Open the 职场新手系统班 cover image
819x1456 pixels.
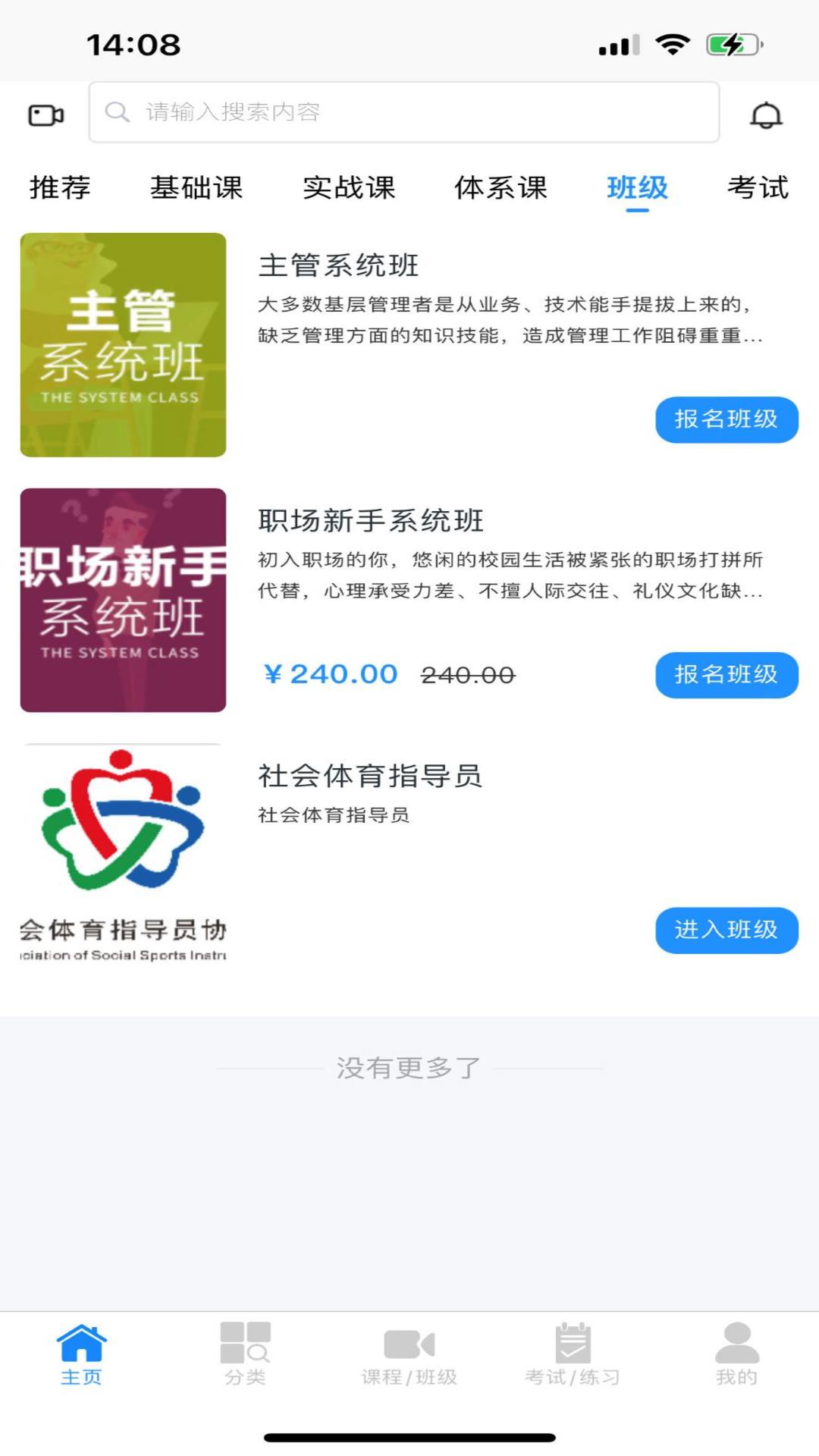click(123, 601)
